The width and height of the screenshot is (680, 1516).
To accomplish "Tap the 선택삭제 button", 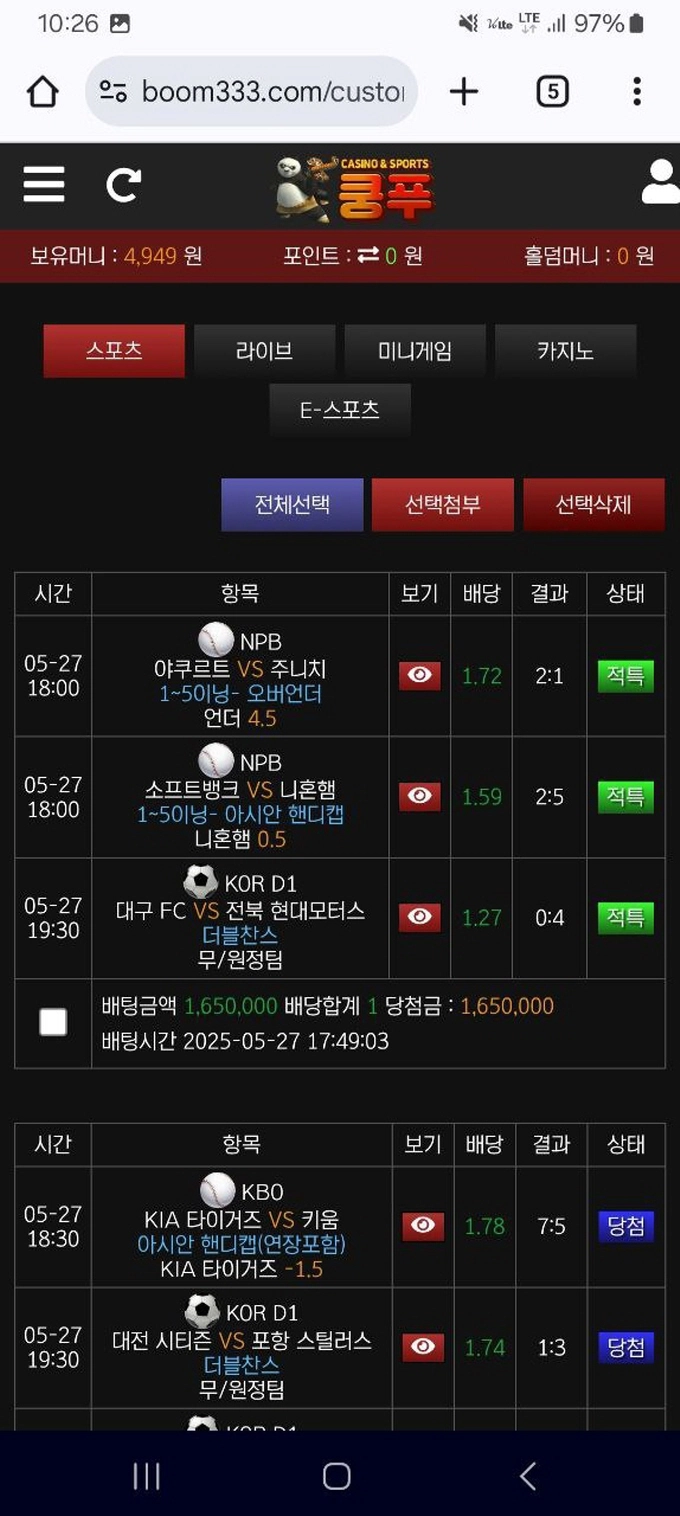I will 593,504.
